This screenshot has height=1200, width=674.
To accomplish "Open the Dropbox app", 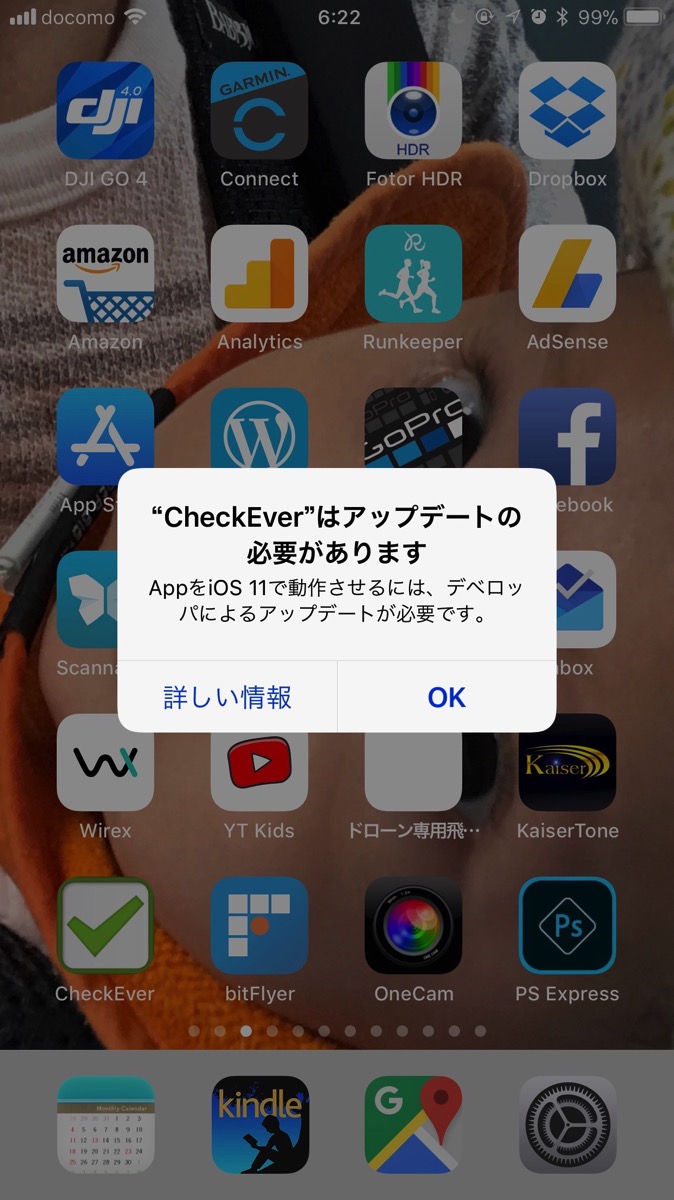I will 567,111.
